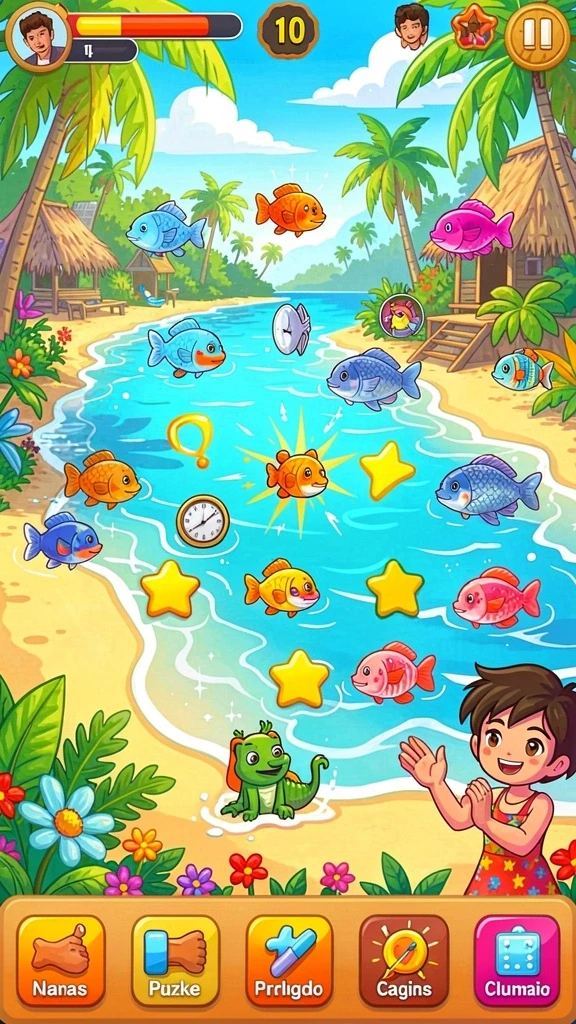Tap the magenta pink fish
The width and height of the screenshot is (576, 1024).
pos(471,230)
